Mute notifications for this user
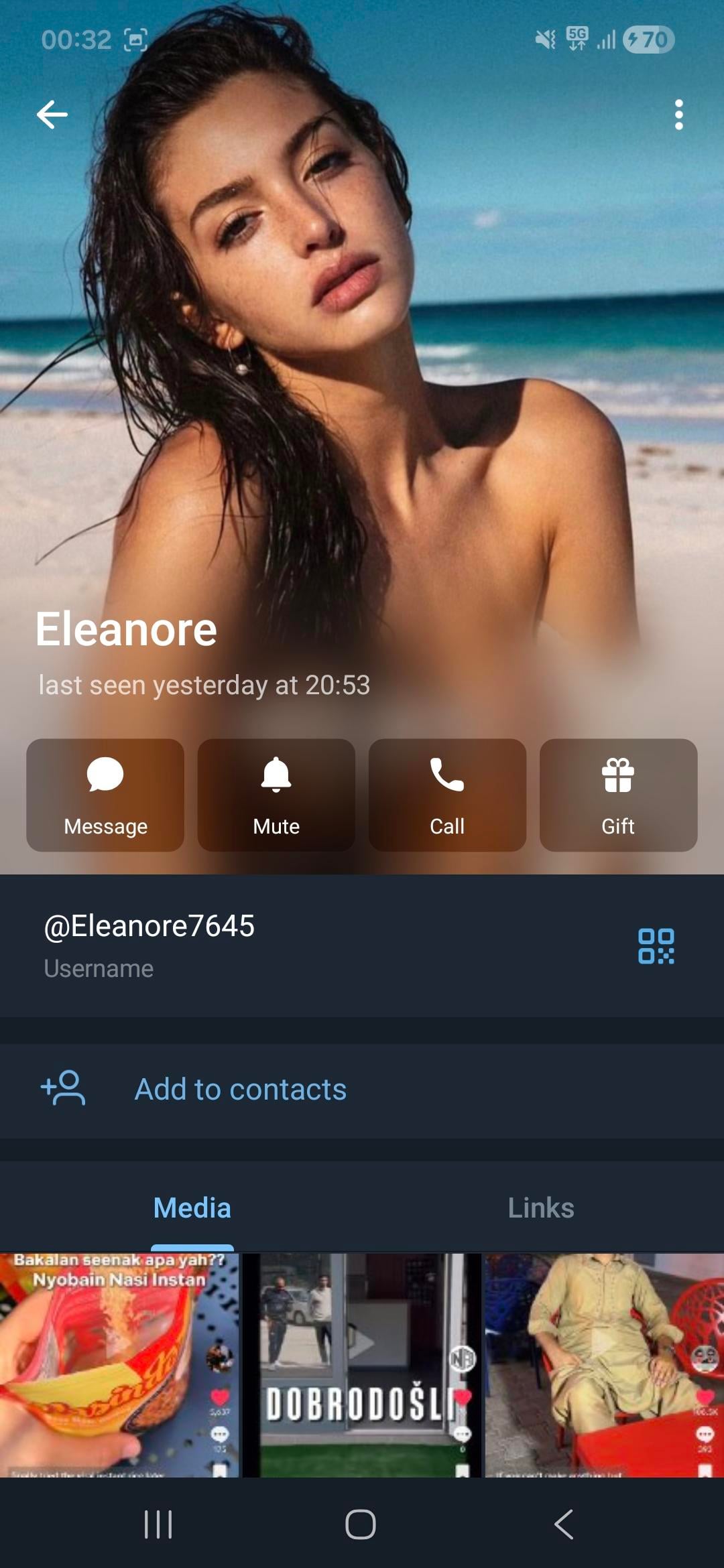The width and height of the screenshot is (724, 1568). click(x=276, y=795)
